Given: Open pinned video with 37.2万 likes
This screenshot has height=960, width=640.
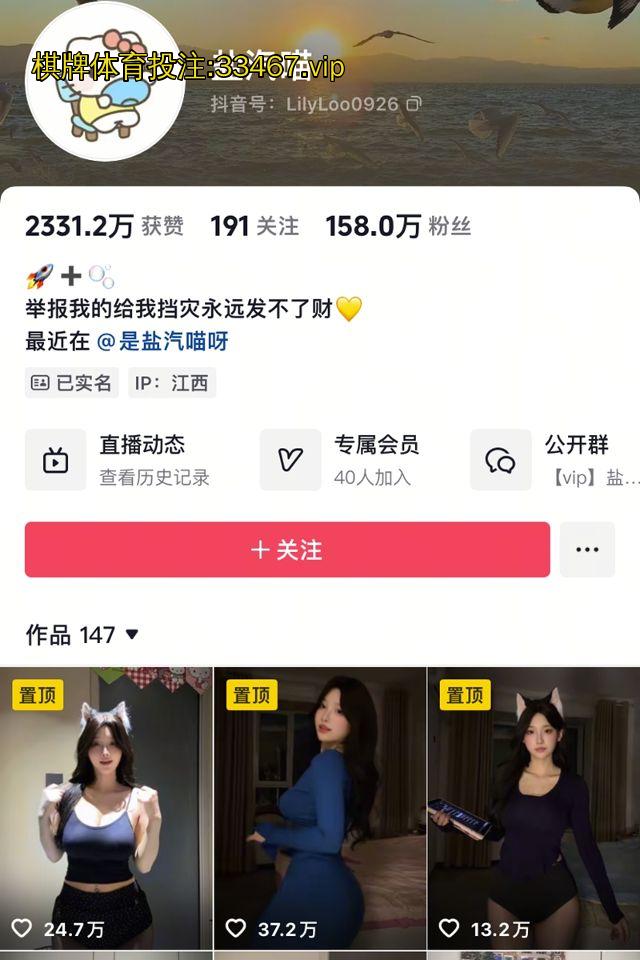Looking at the screenshot, I should [320, 808].
